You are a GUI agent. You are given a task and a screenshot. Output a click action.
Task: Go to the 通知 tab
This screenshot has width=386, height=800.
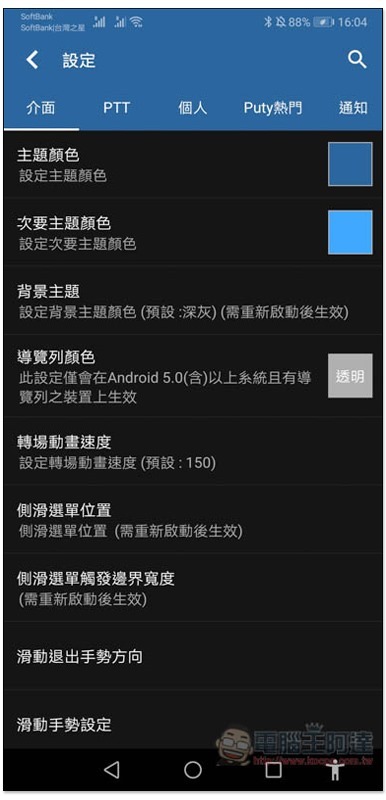[x=353, y=108]
